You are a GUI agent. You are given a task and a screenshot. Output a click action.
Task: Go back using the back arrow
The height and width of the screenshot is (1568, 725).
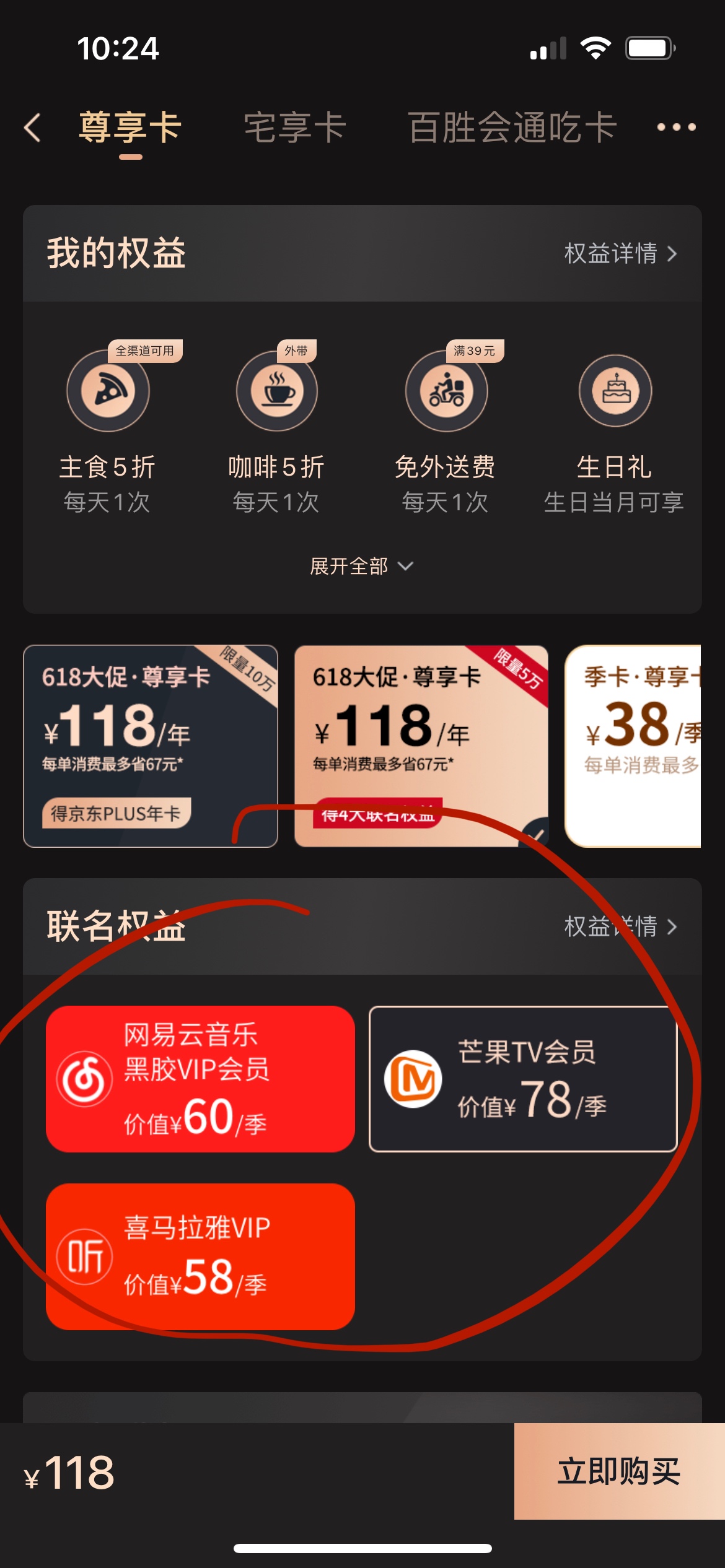[33, 128]
